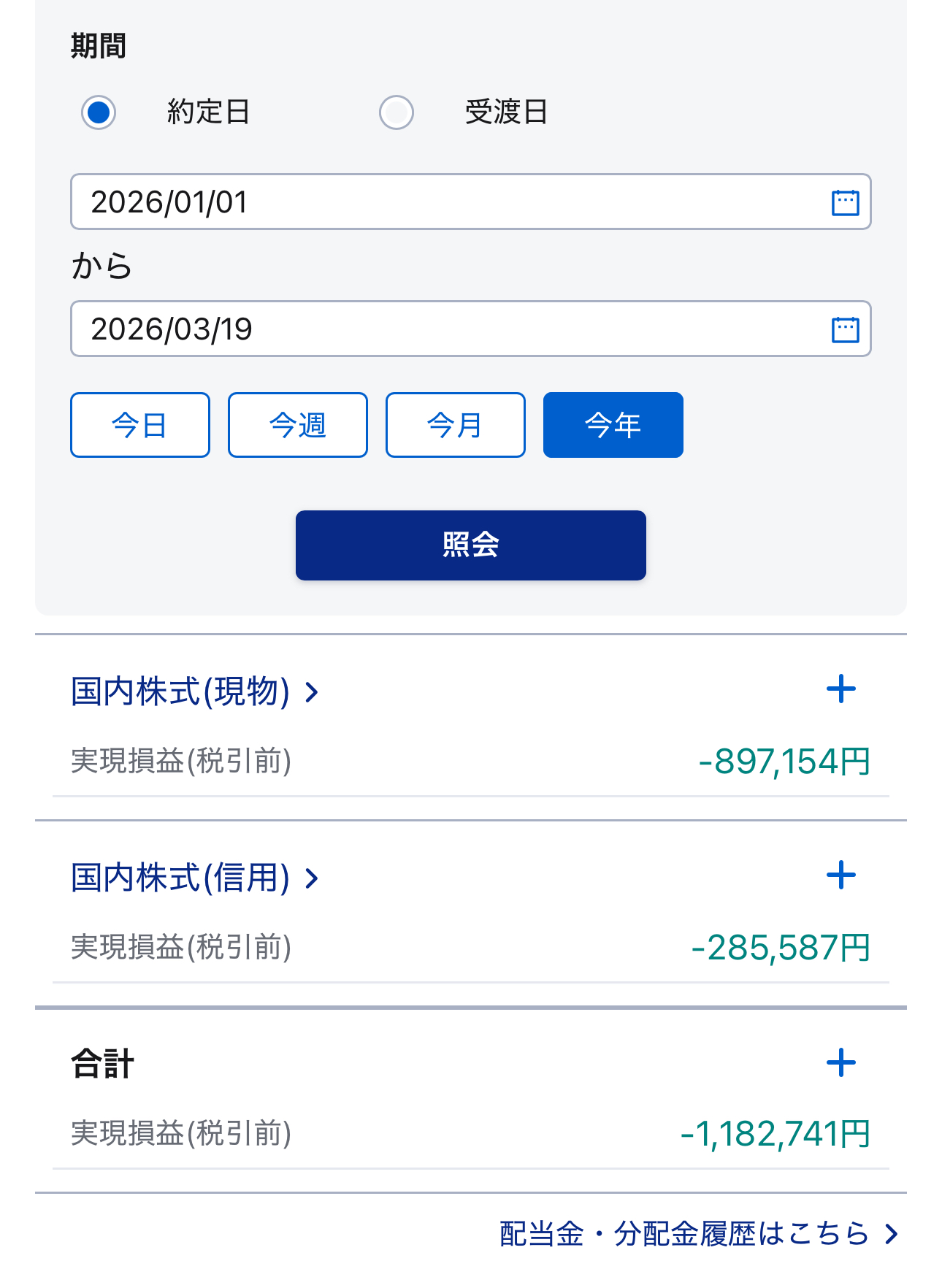The image size is (942, 1288).
Task: Set period to 今年
Action: click(613, 425)
